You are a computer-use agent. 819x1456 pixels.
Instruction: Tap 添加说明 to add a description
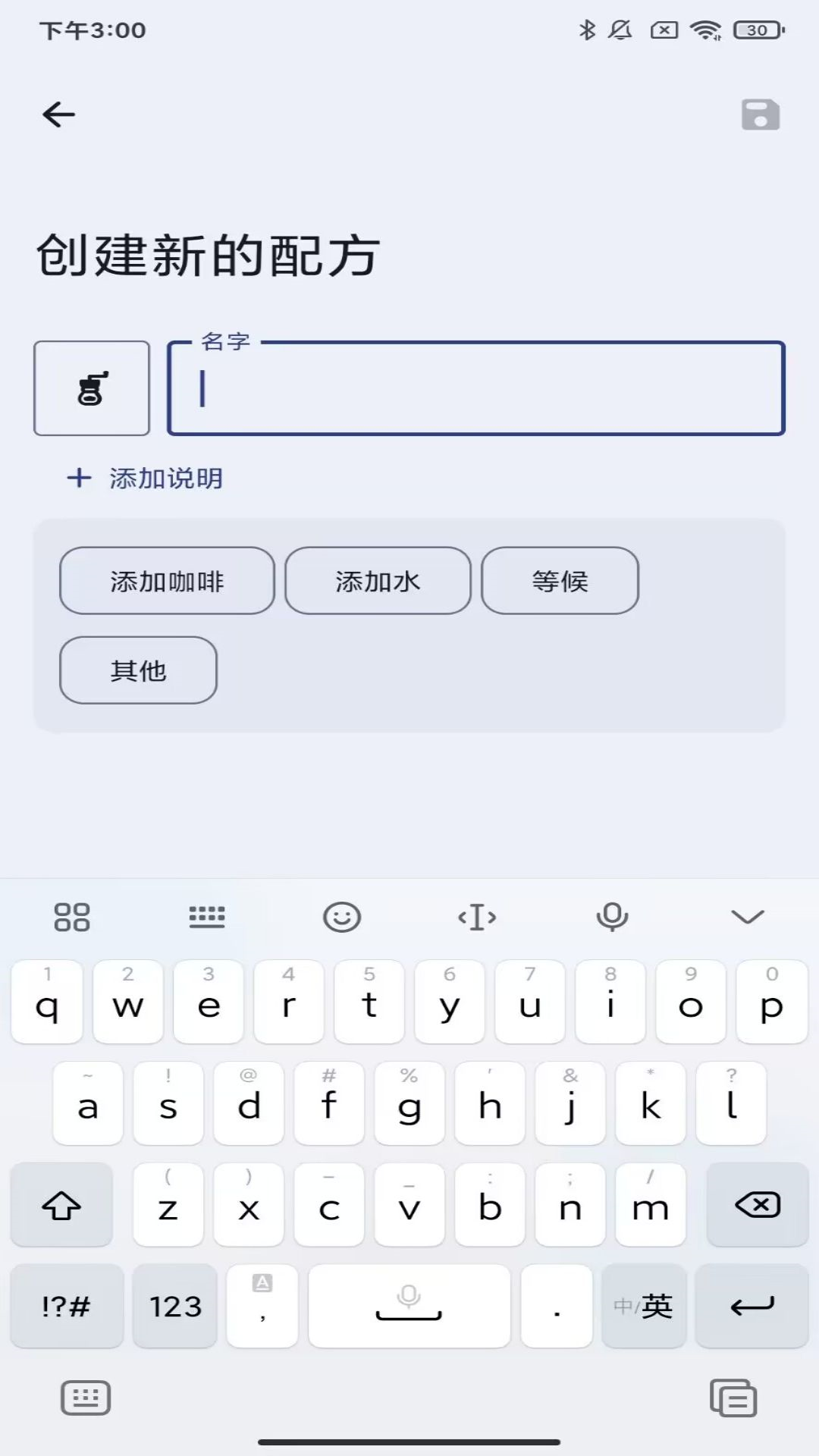coord(146,479)
